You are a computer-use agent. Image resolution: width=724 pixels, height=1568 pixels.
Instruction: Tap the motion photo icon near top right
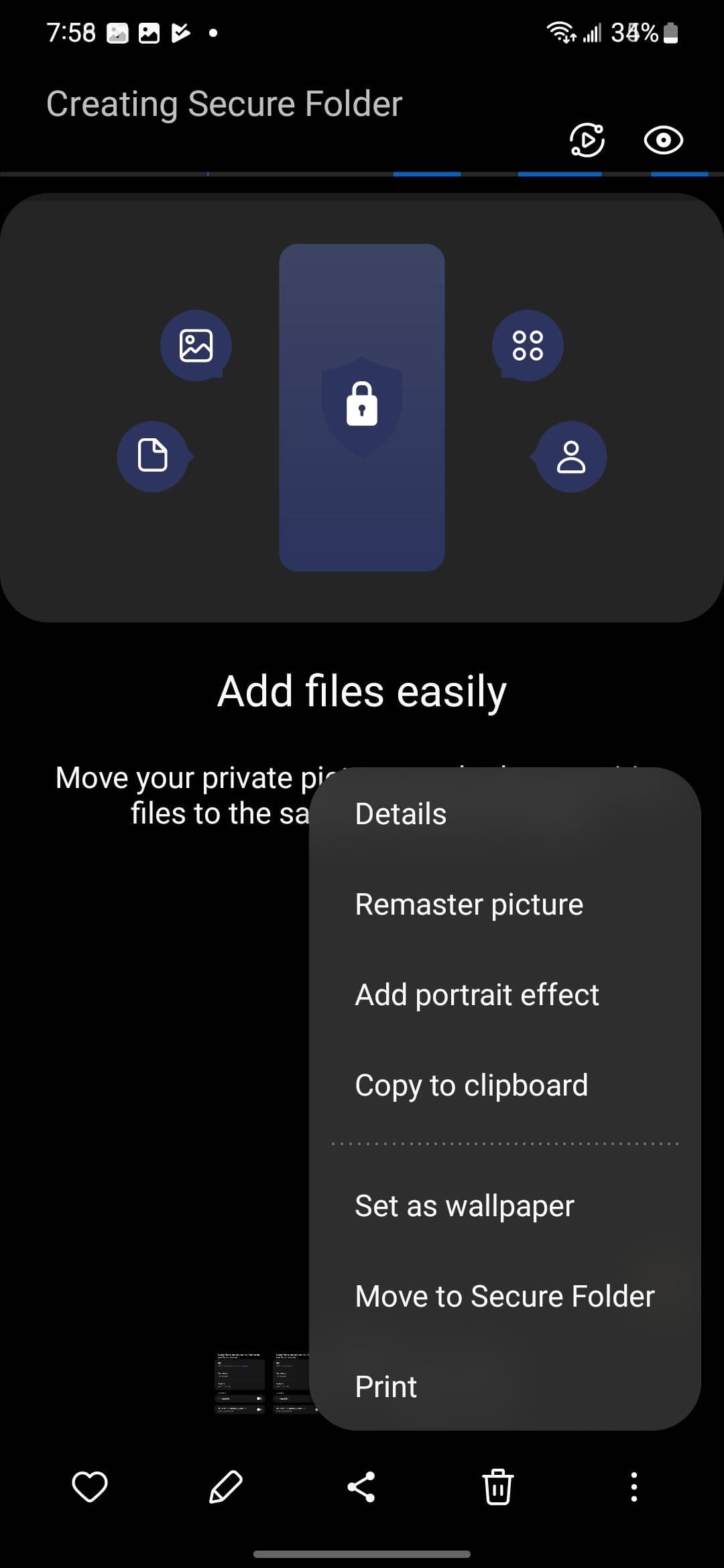point(587,140)
